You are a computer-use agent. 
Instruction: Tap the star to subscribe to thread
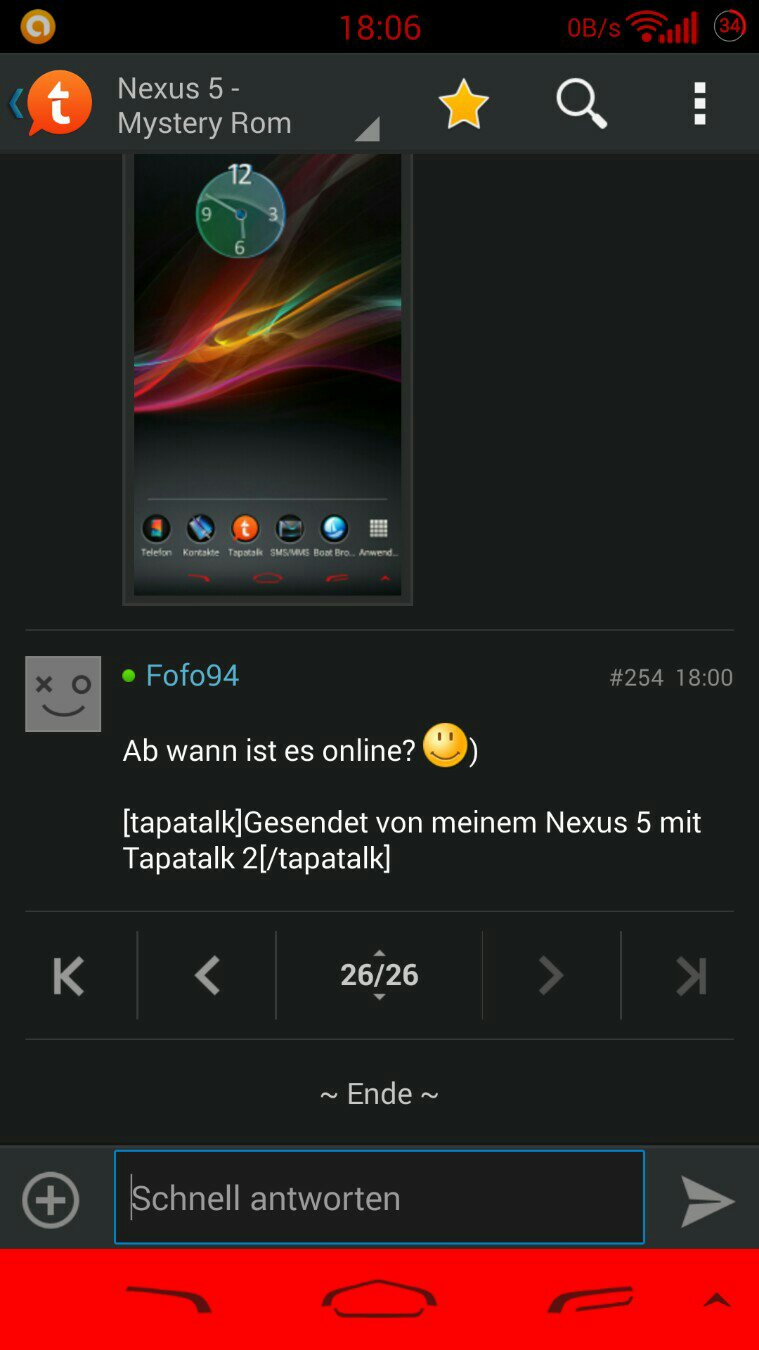click(464, 103)
